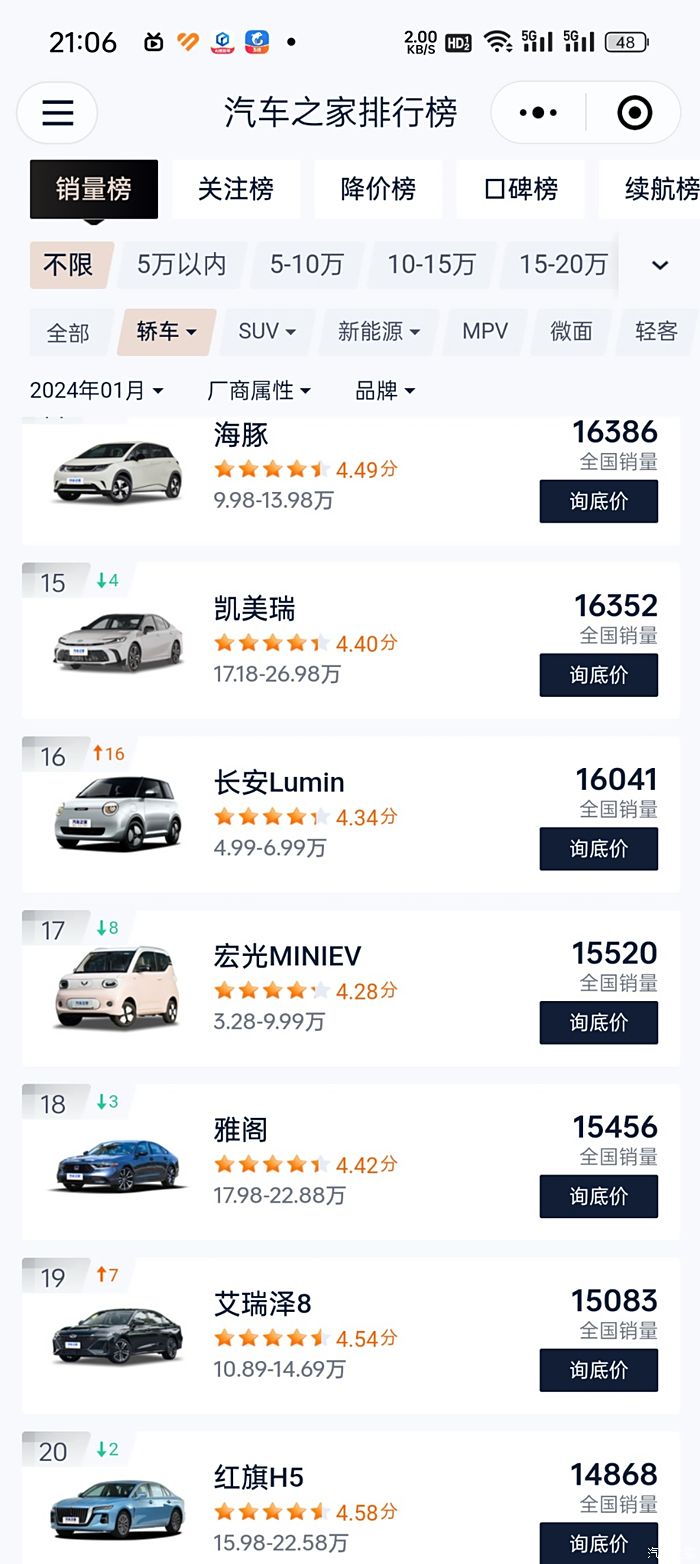
Task: Expand the price range list chevron
Action: tap(659, 265)
